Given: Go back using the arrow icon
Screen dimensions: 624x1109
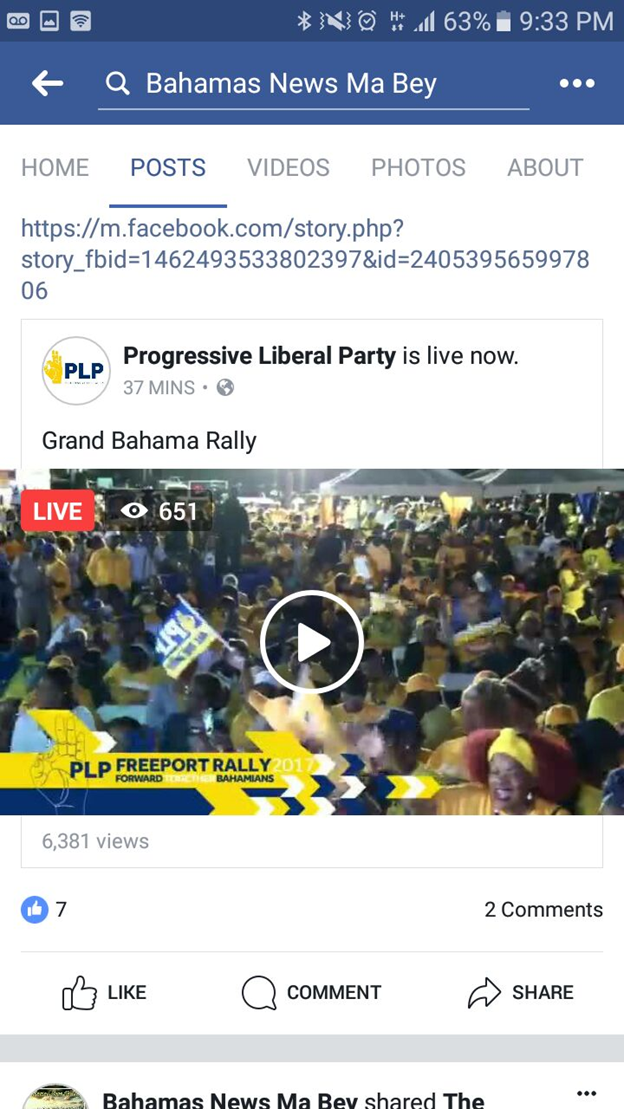Looking at the screenshot, I should click(47, 83).
